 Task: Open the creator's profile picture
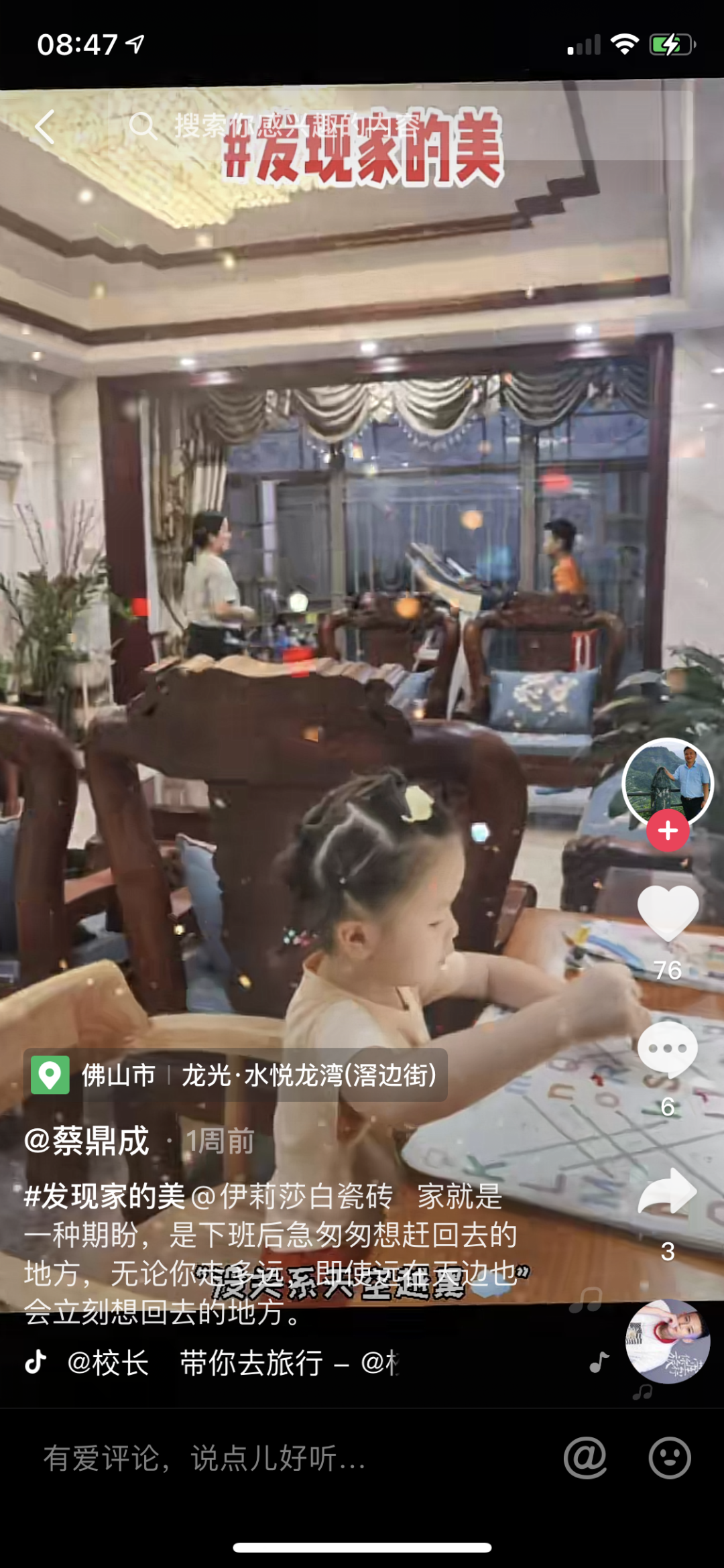(x=667, y=781)
